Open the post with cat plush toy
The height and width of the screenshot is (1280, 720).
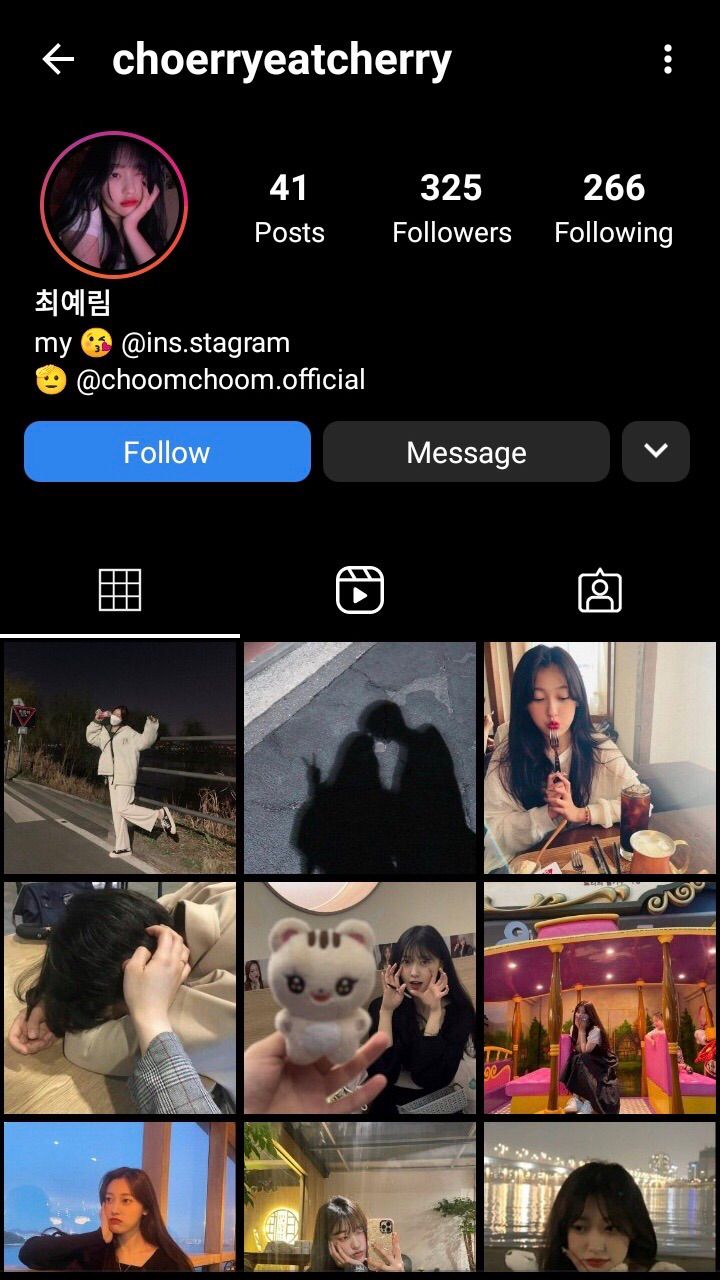(360, 998)
